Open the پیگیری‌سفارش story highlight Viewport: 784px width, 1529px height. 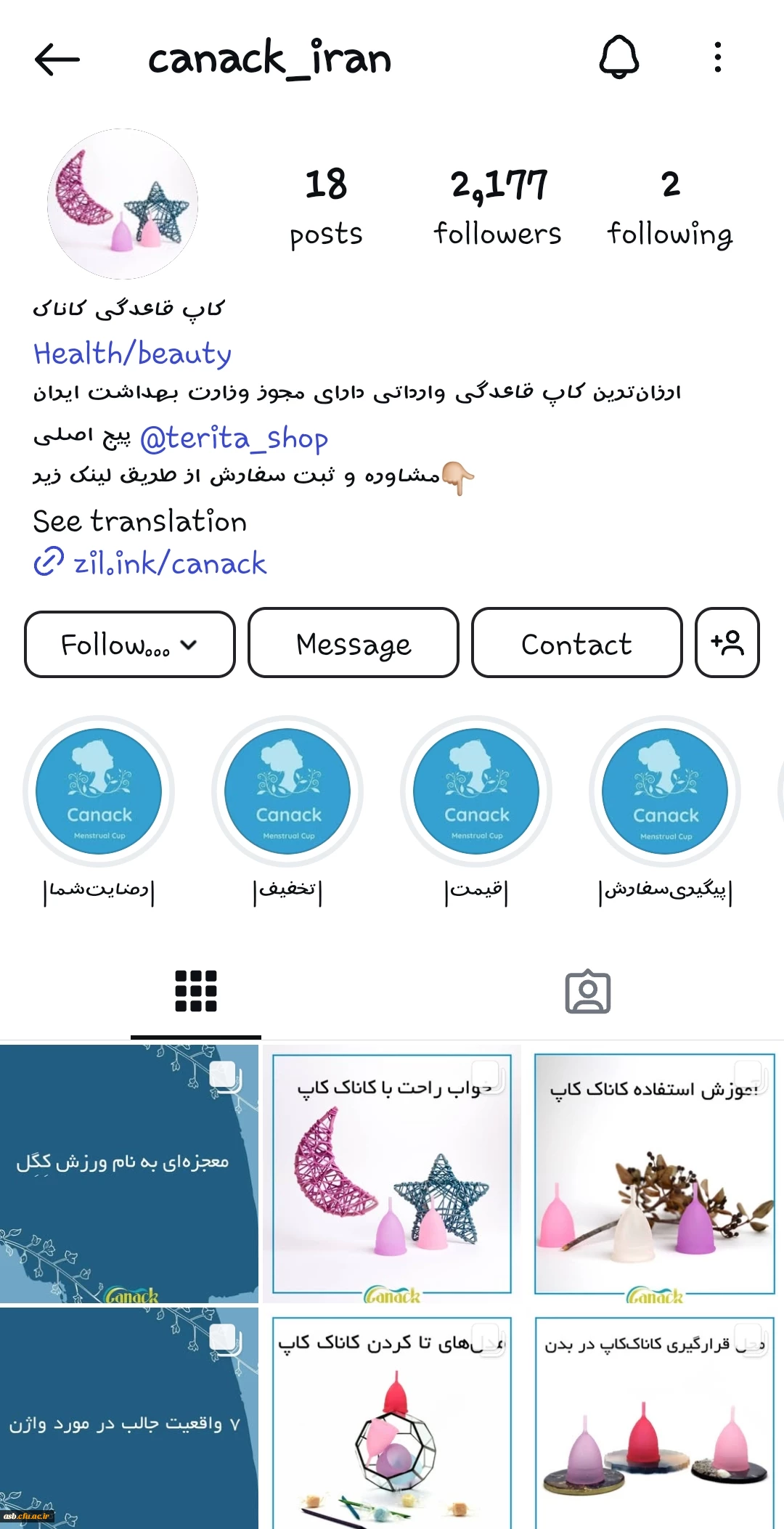click(x=665, y=792)
